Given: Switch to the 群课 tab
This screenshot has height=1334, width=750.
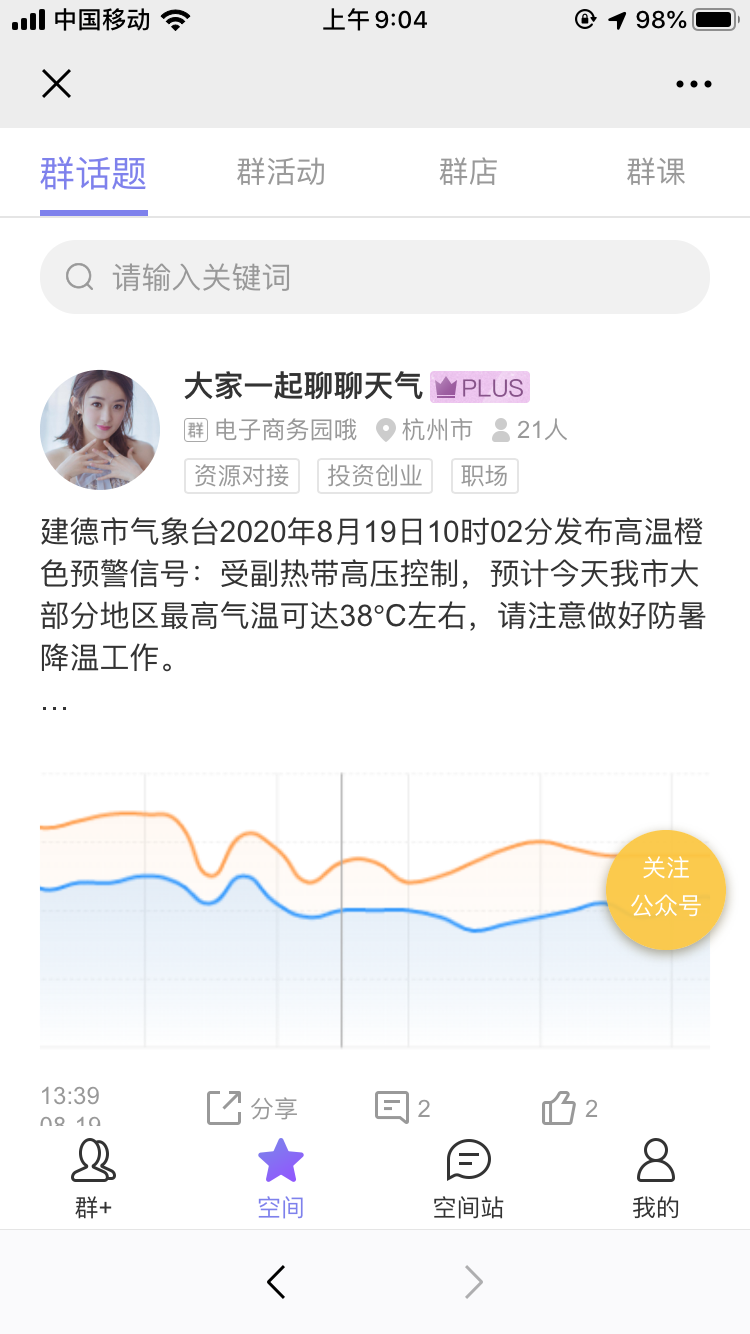Looking at the screenshot, I should point(656,172).
